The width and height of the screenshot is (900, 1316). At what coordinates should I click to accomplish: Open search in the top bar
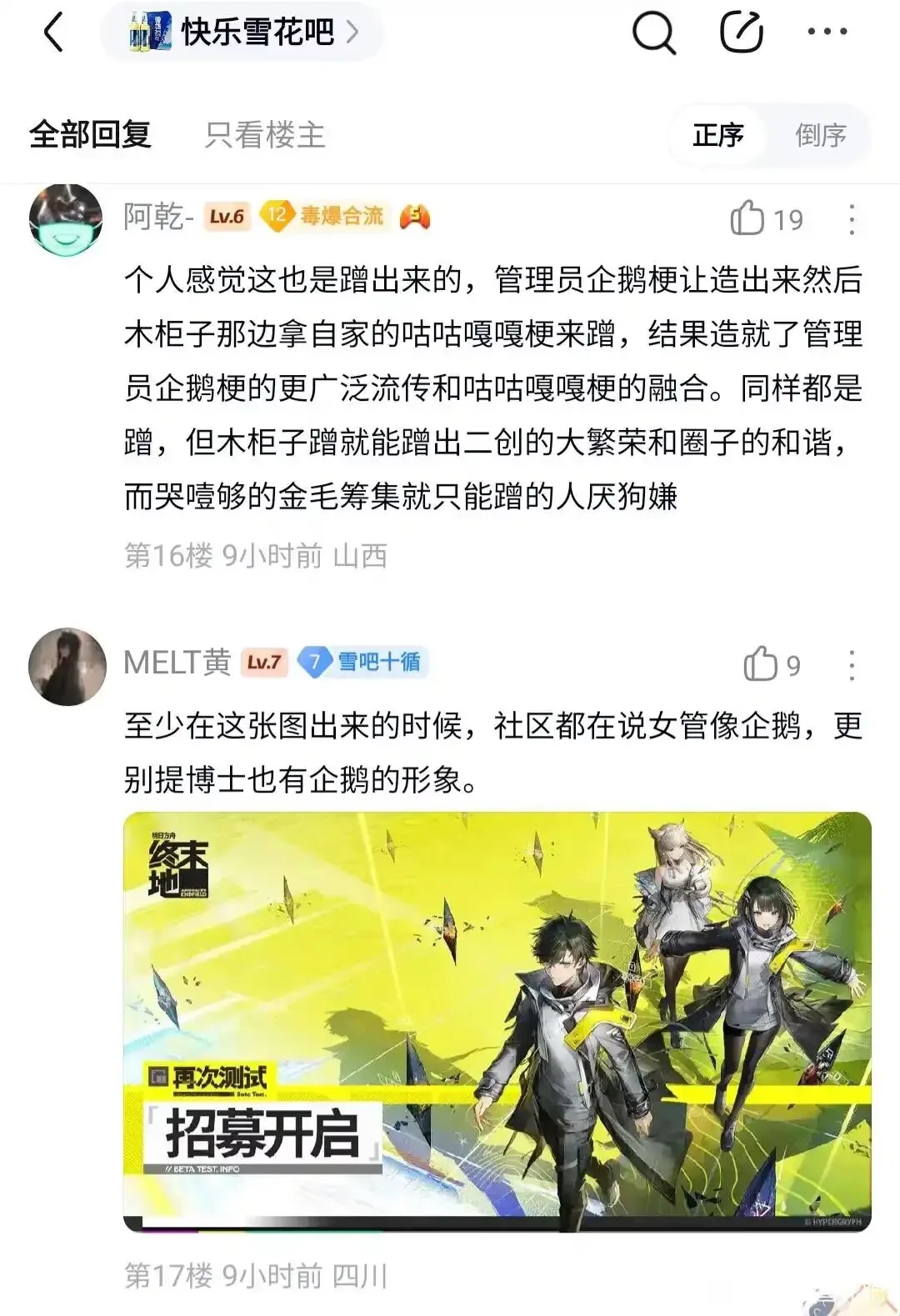[x=654, y=33]
